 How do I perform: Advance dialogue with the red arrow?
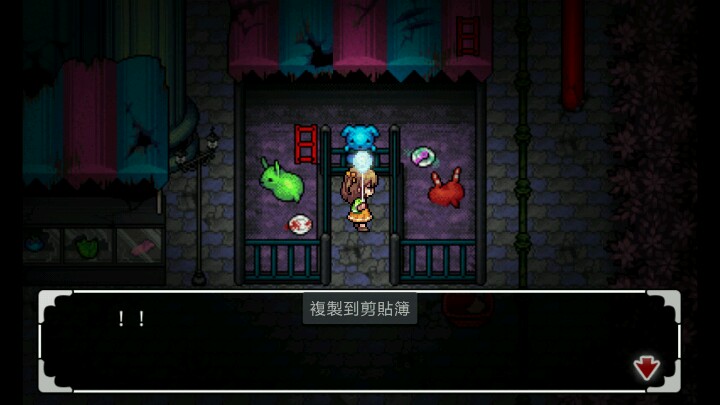click(647, 368)
